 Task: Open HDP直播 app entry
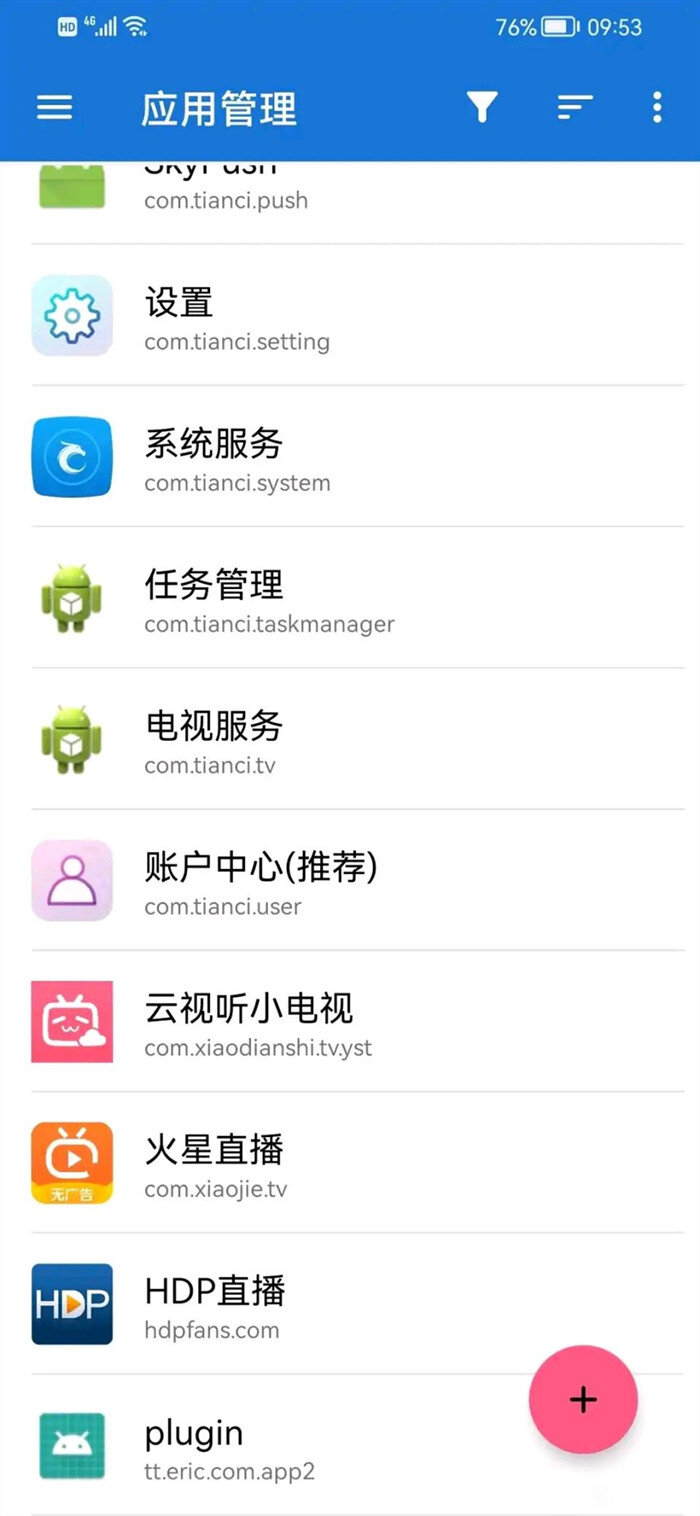coord(350,1303)
